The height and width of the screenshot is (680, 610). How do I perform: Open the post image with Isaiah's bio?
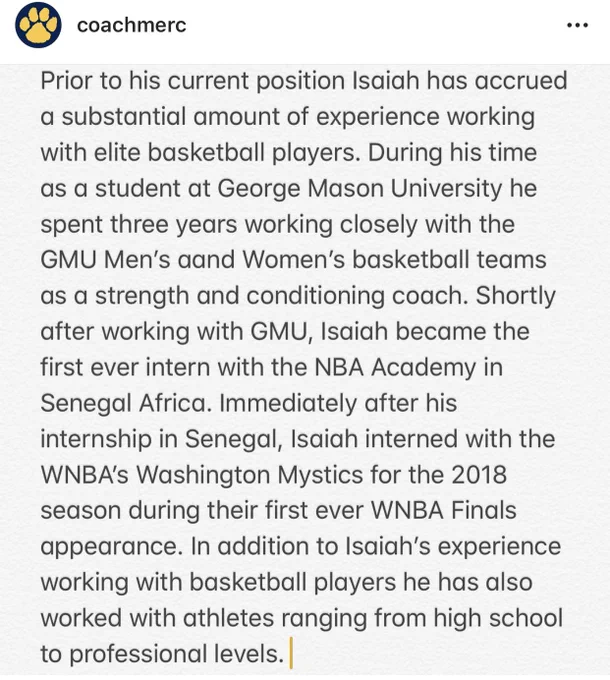pos(305,369)
